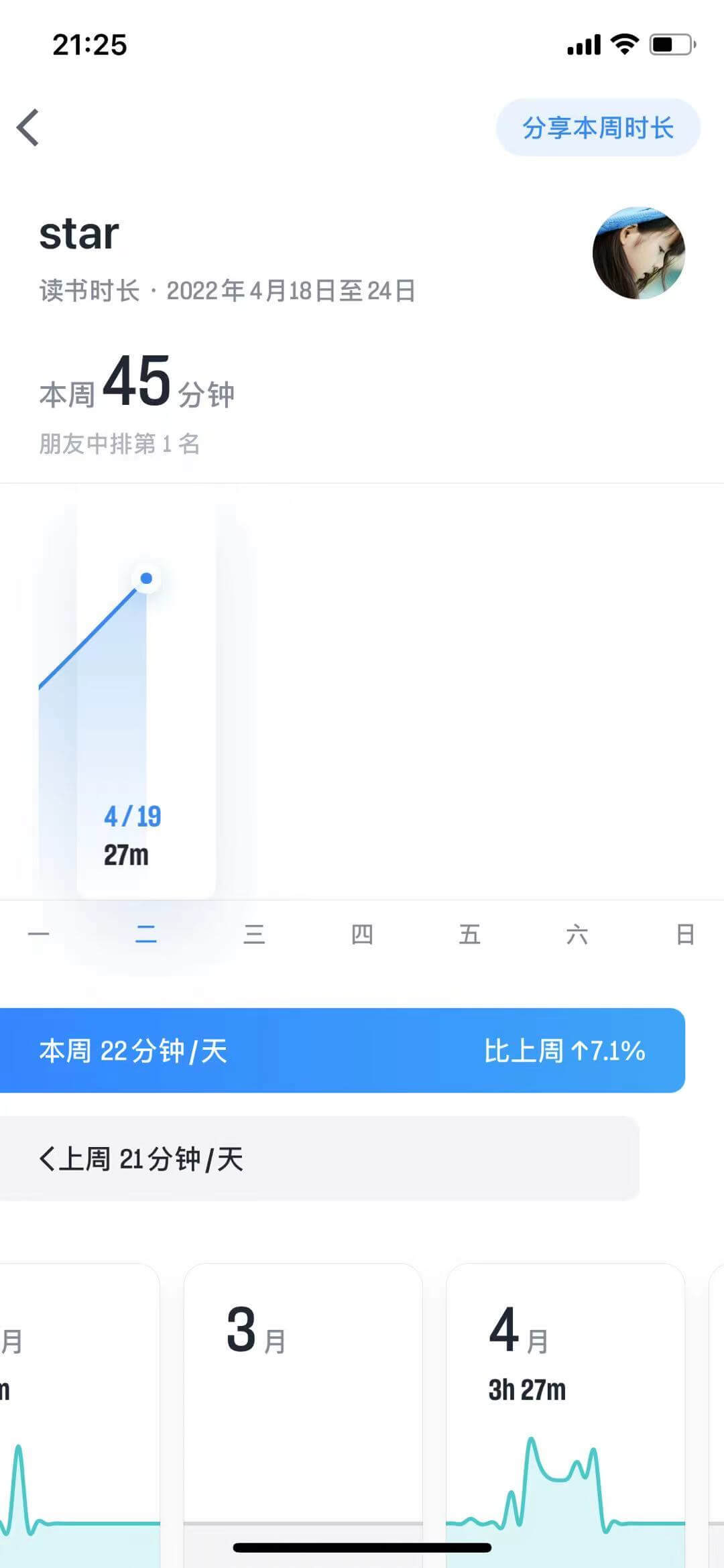Viewport: 724px width, 1568px height.
Task: Select 四 (Thursday) on the chart
Action: pos(362,934)
